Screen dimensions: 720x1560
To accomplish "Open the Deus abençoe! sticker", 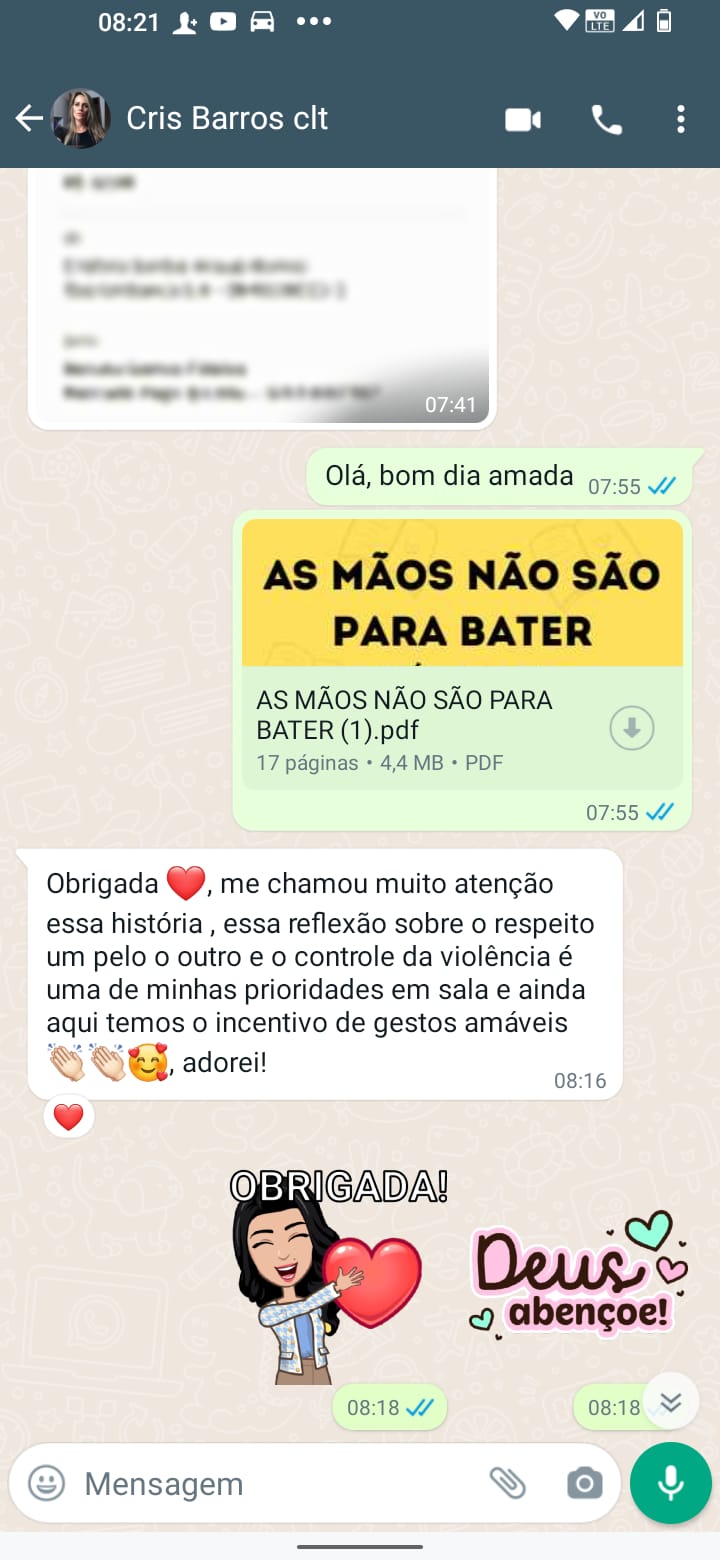I will (x=578, y=1275).
